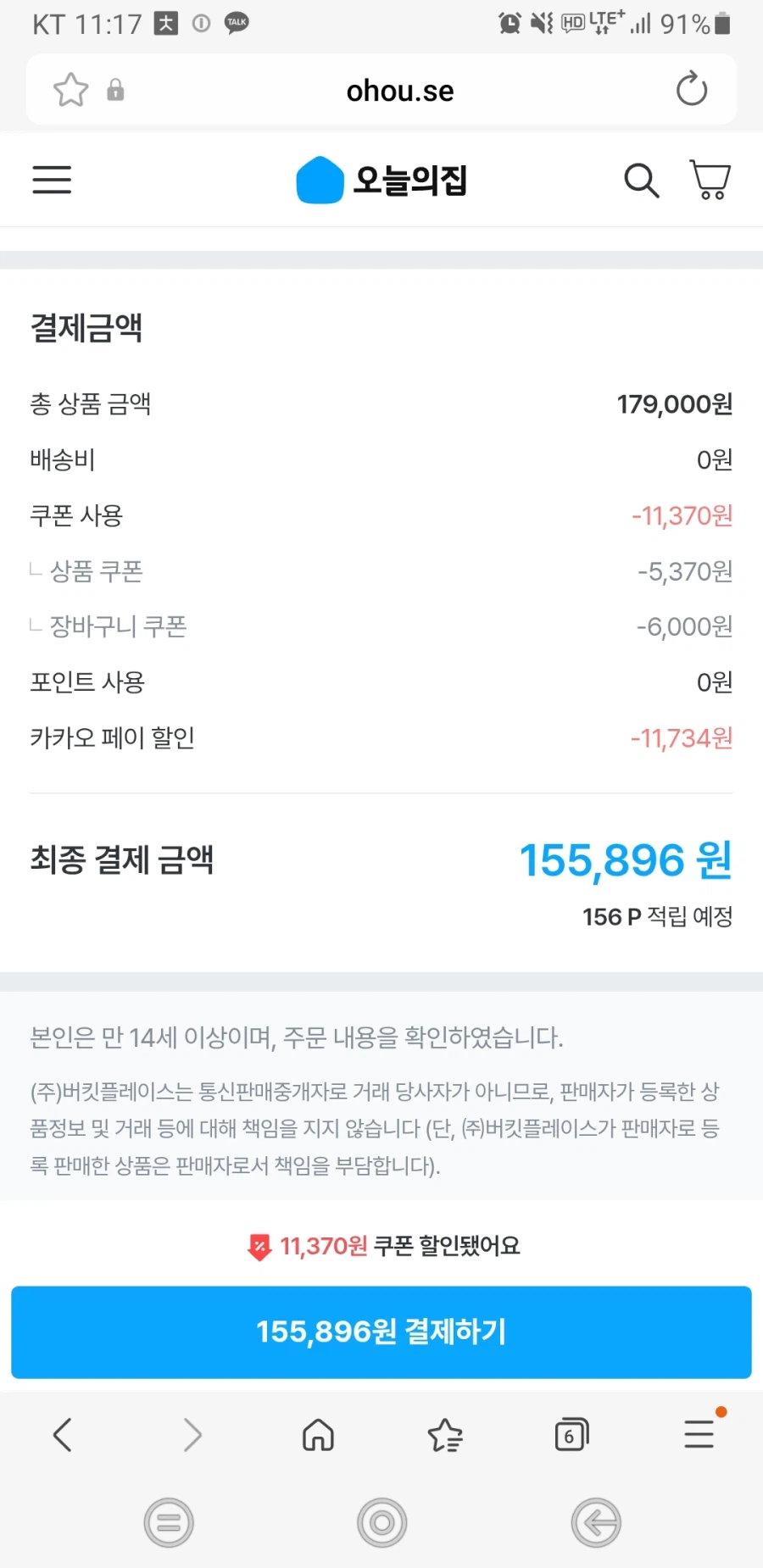
Task: Open browser home with the home icon
Action: pyautogui.click(x=318, y=1435)
